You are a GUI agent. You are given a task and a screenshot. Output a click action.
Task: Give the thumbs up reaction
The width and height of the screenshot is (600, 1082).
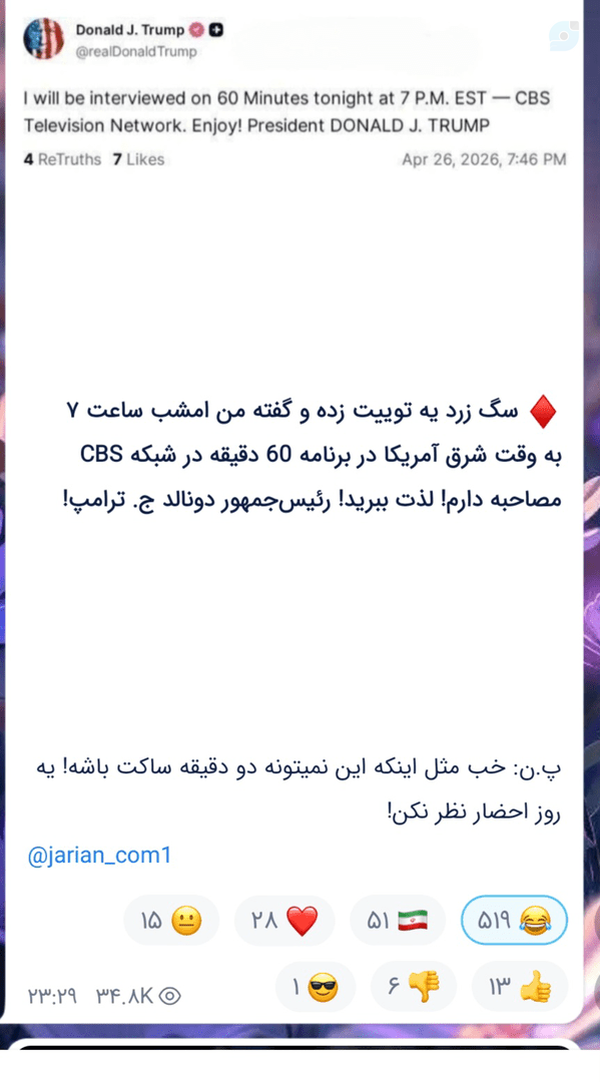(520, 987)
